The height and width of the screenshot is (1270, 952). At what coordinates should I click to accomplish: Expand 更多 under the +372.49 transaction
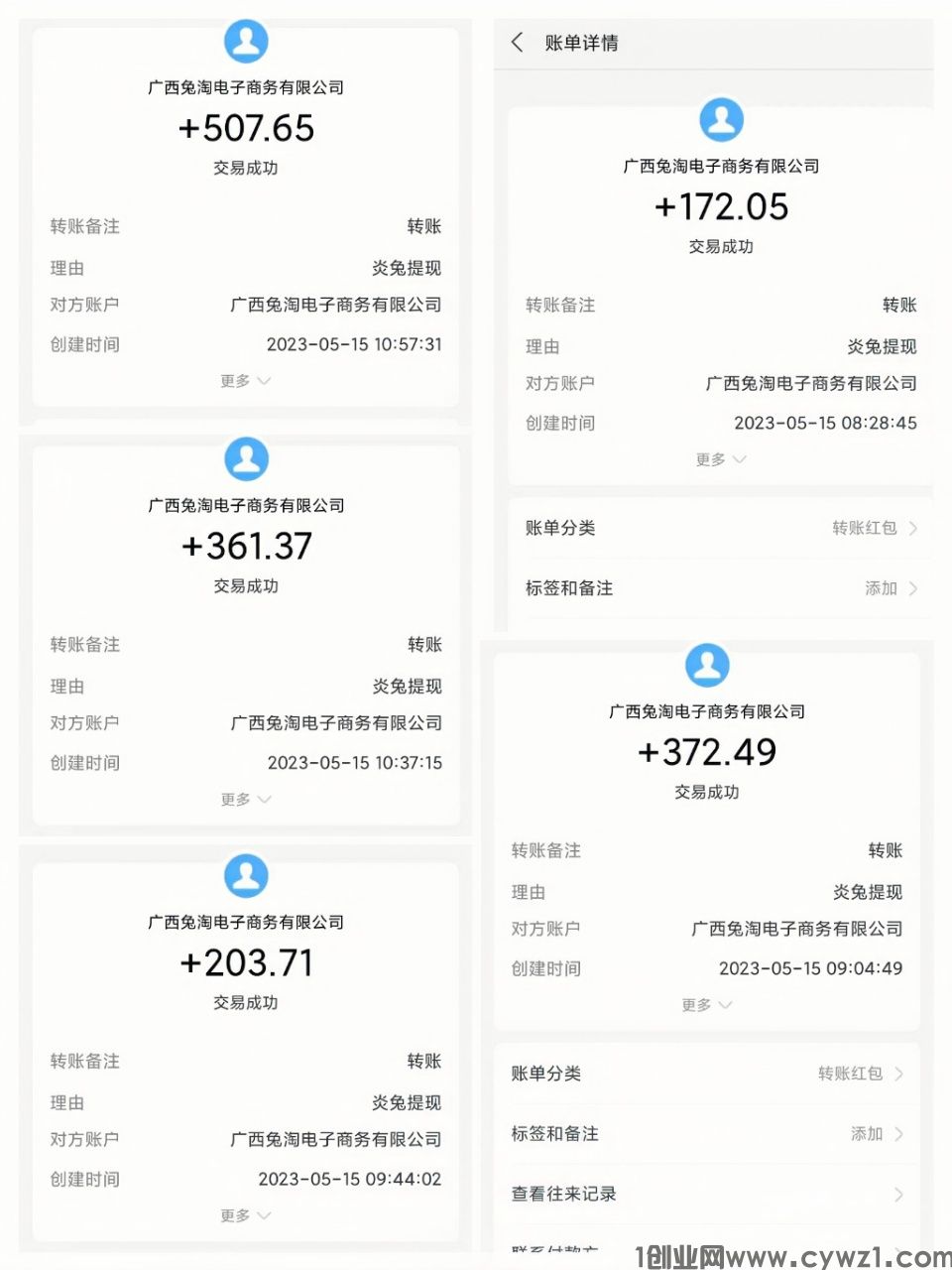[705, 1004]
